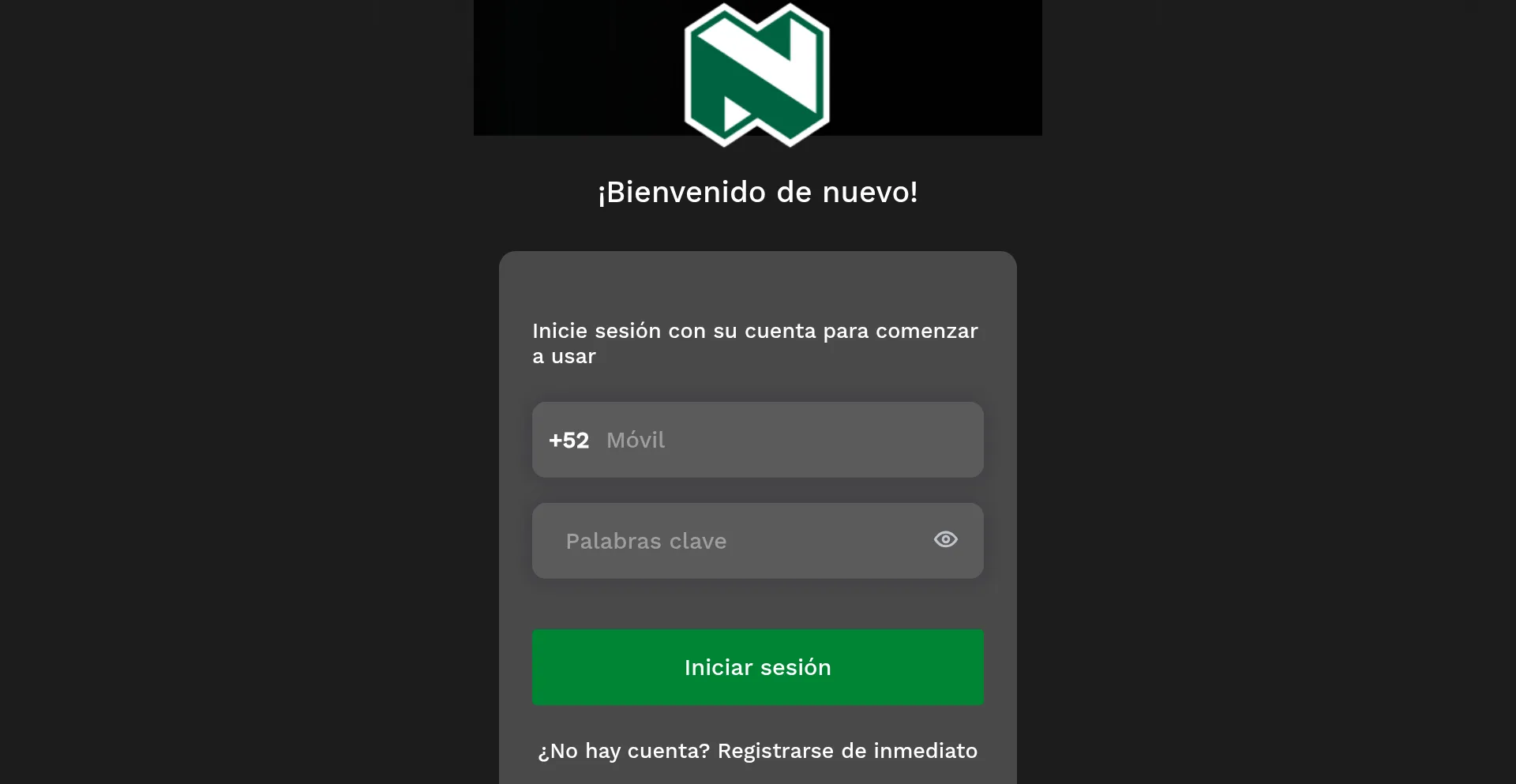Show password with the eye icon
This screenshot has height=784, width=1516.
945,539
